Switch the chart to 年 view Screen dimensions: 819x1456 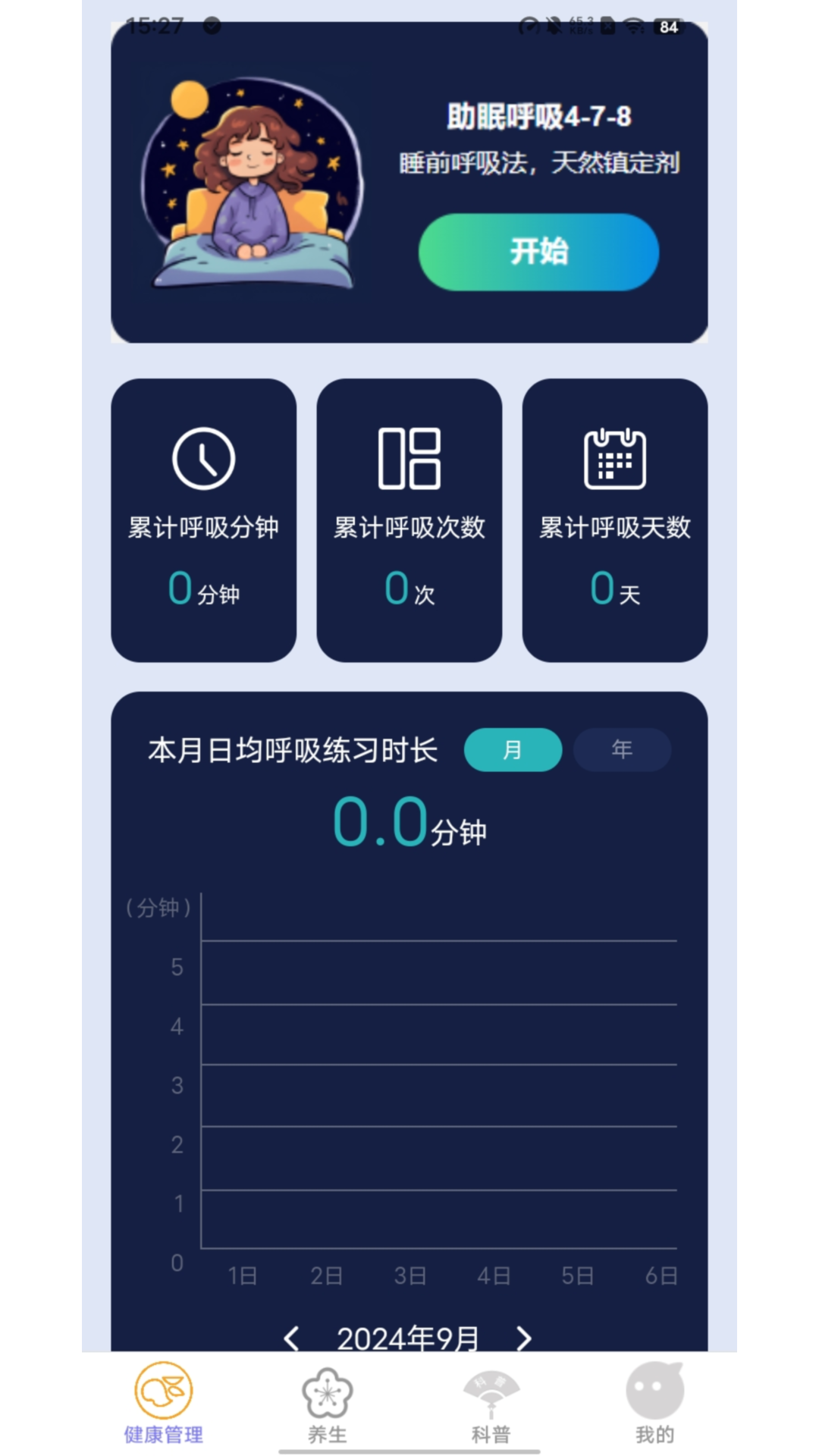pos(622,750)
